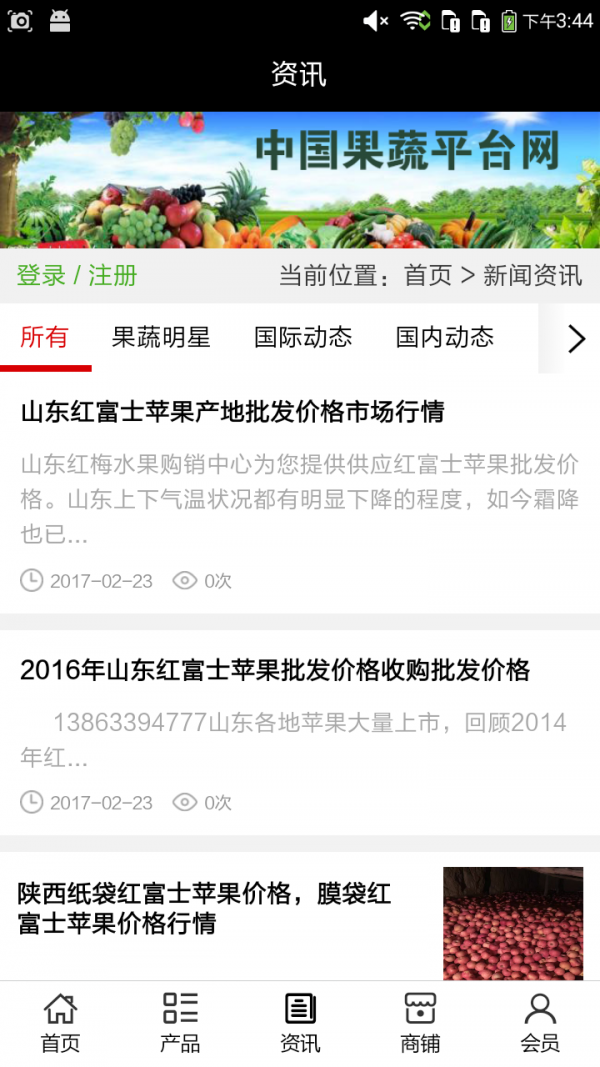The image size is (600, 1067).
Task: Open article 陕西纸袋红富士苹果价格
Action: pos(205,907)
